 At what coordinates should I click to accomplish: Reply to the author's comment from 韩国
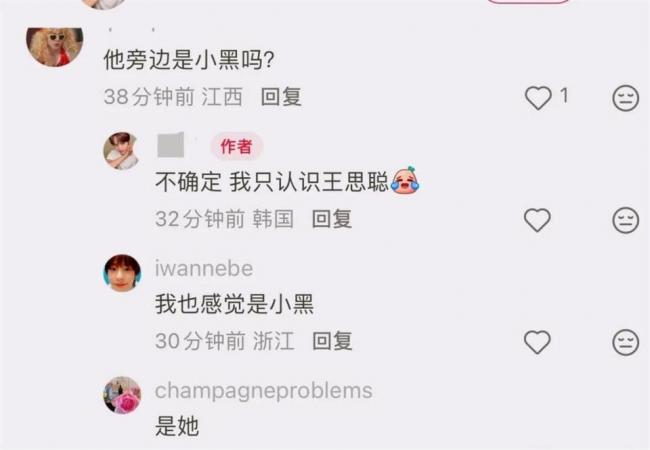pyautogui.click(x=332, y=219)
